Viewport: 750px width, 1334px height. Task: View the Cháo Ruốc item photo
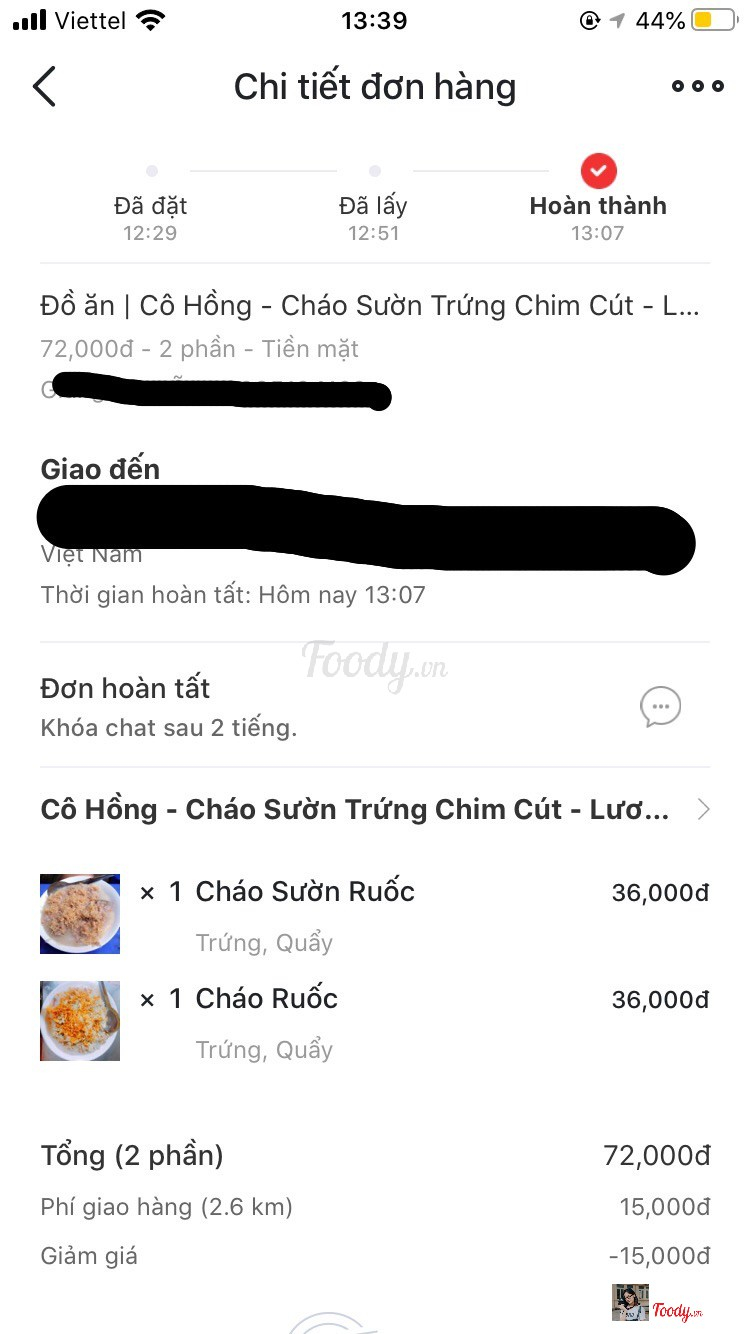(x=80, y=1020)
